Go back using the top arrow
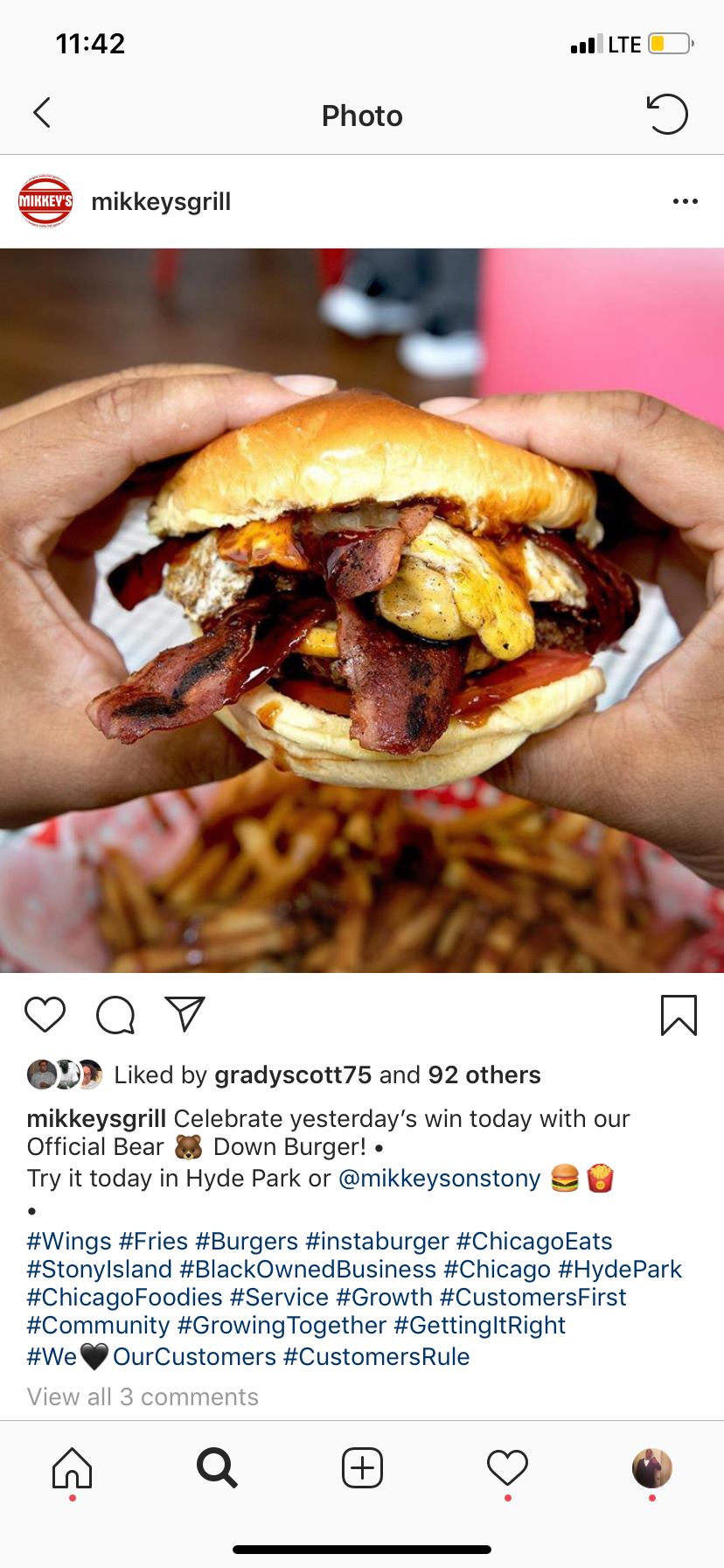This screenshot has height=1568, width=724. pos(42,113)
